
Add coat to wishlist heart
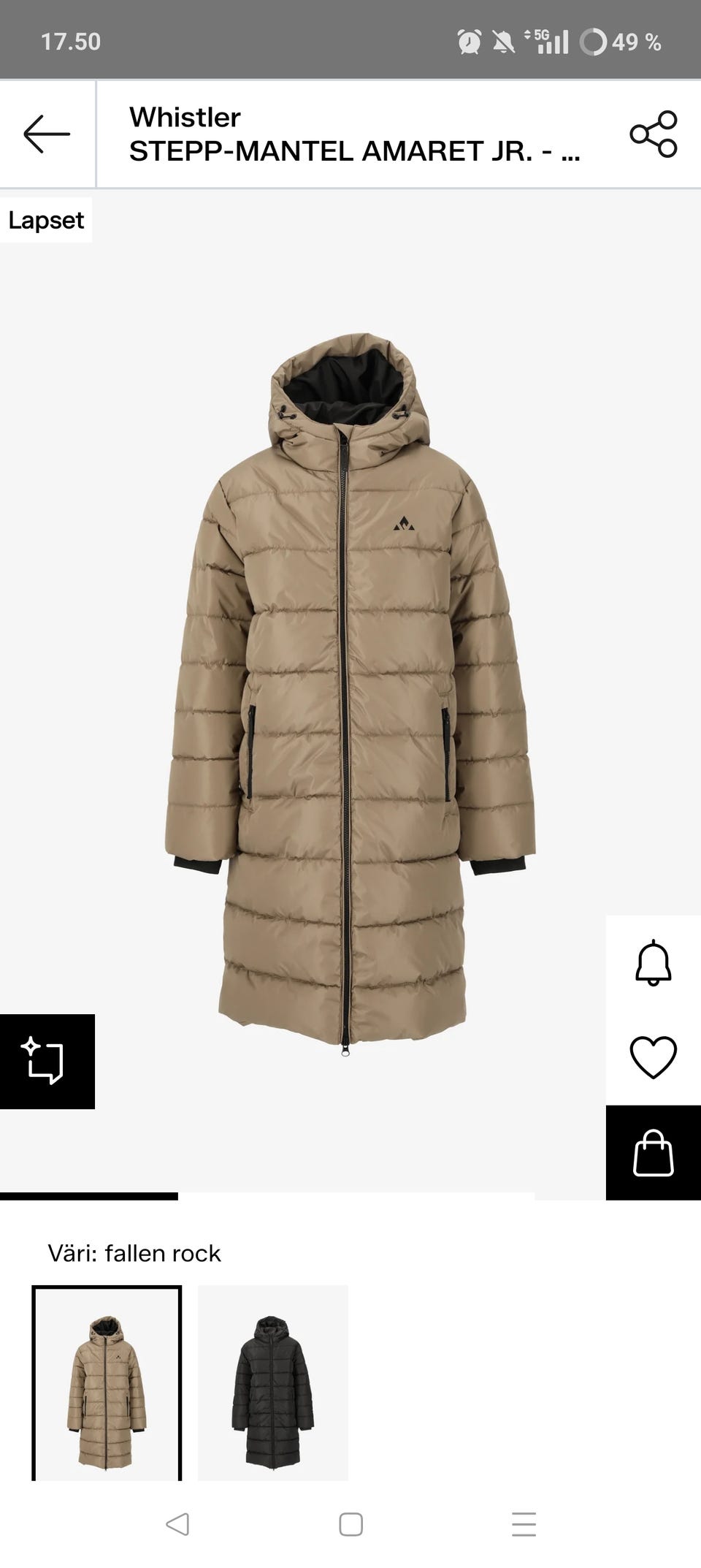pyautogui.click(x=653, y=1057)
